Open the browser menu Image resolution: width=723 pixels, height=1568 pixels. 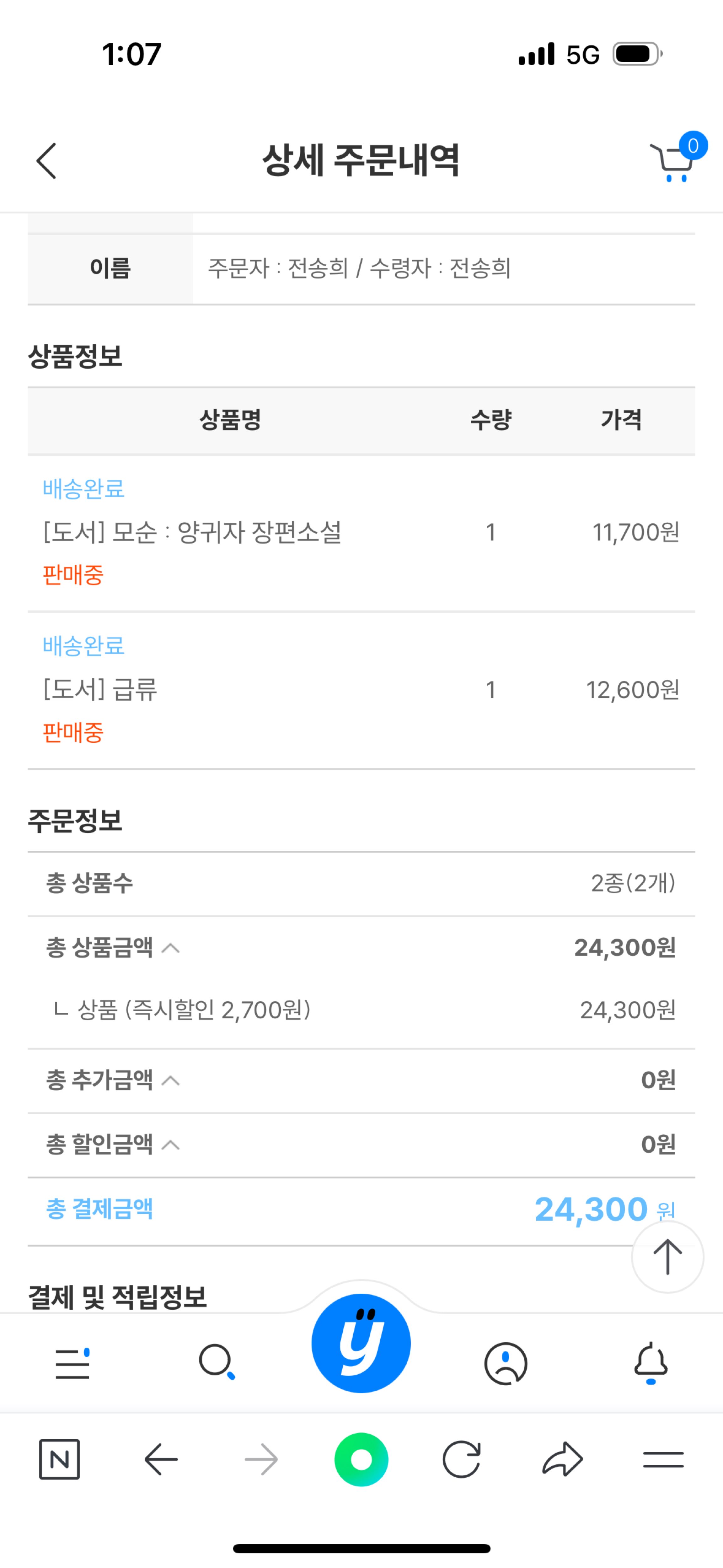click(x=663, y=1460)
